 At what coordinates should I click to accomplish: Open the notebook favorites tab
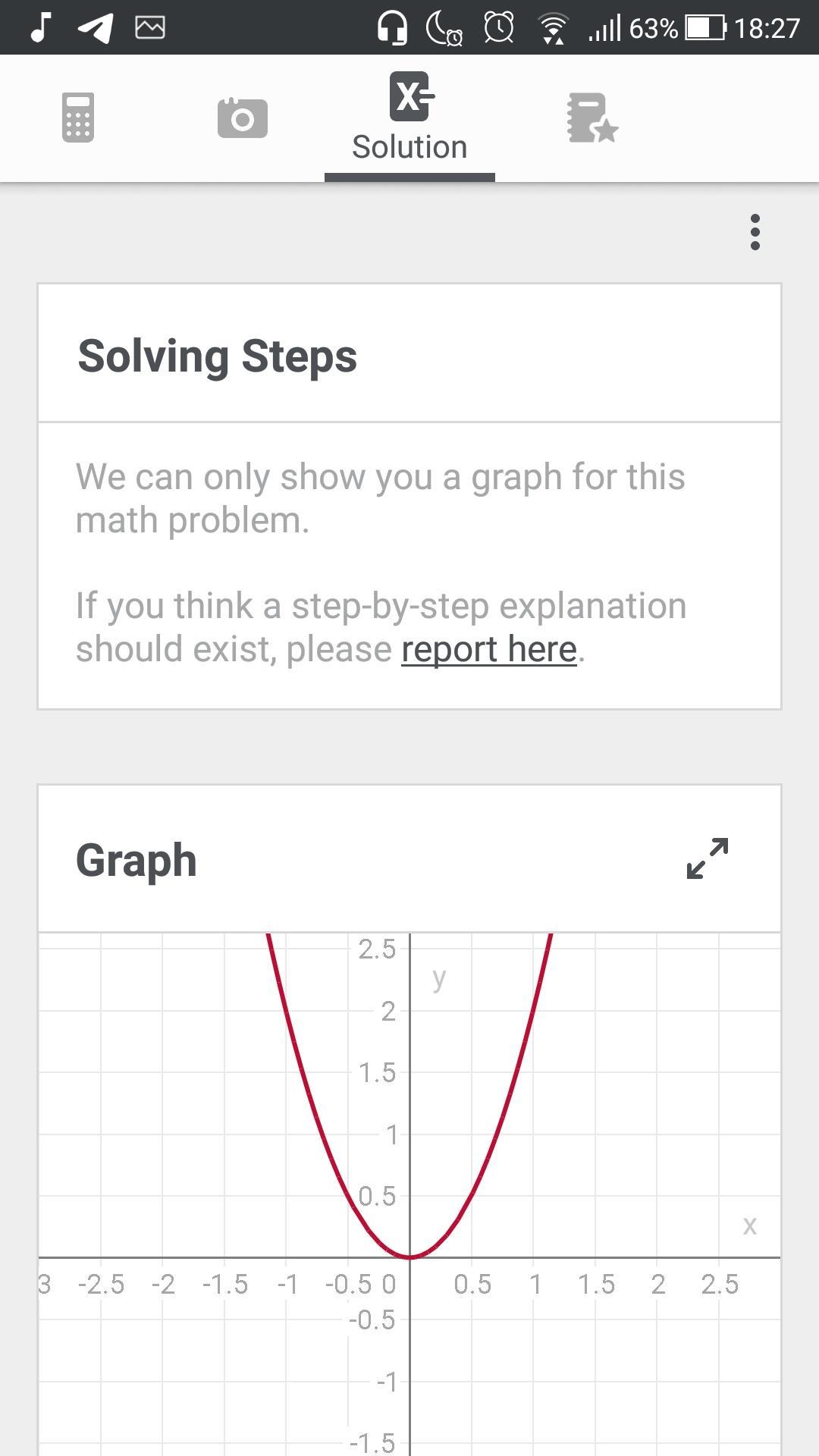coord(592,118)
